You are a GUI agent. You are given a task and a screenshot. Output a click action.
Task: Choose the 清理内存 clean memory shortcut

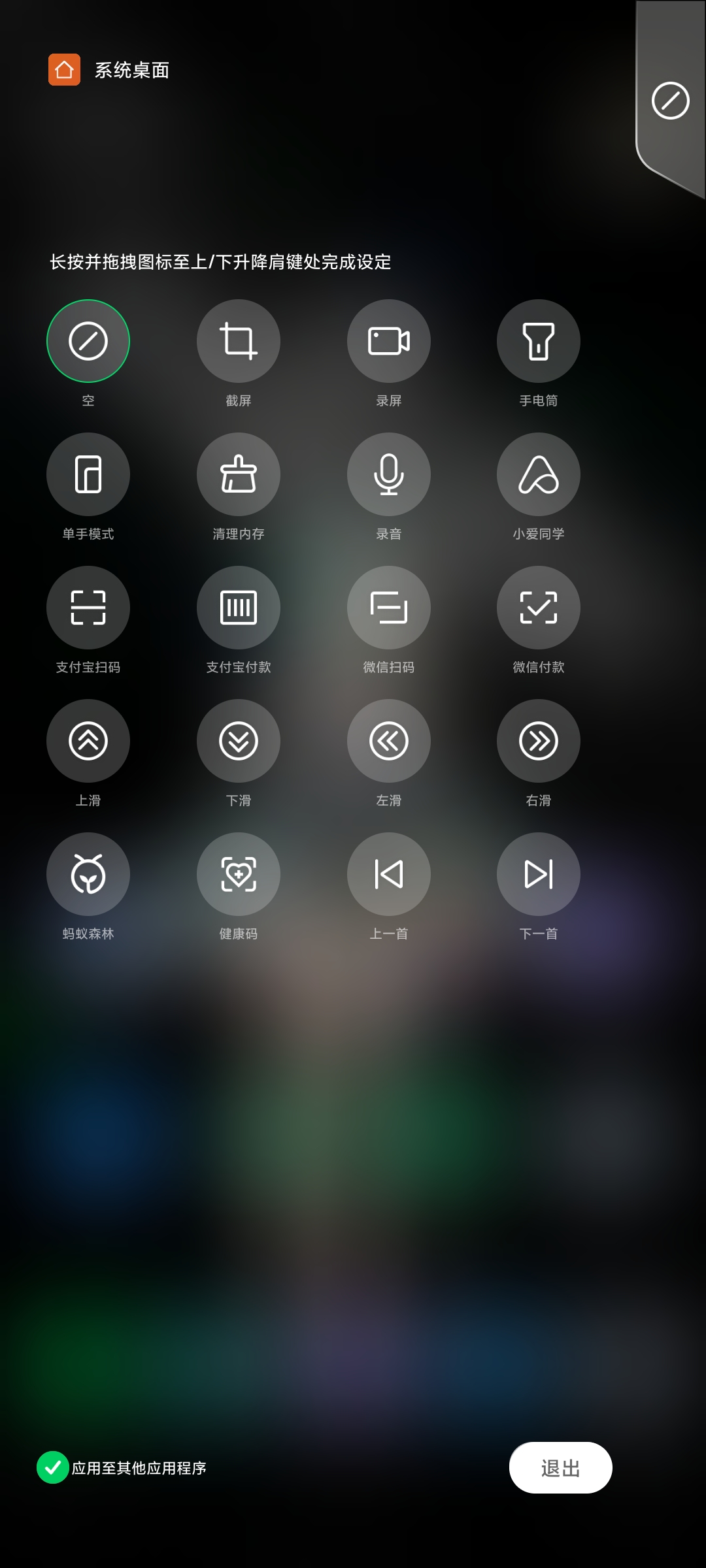pyautogui.click(x=239, y=474)
